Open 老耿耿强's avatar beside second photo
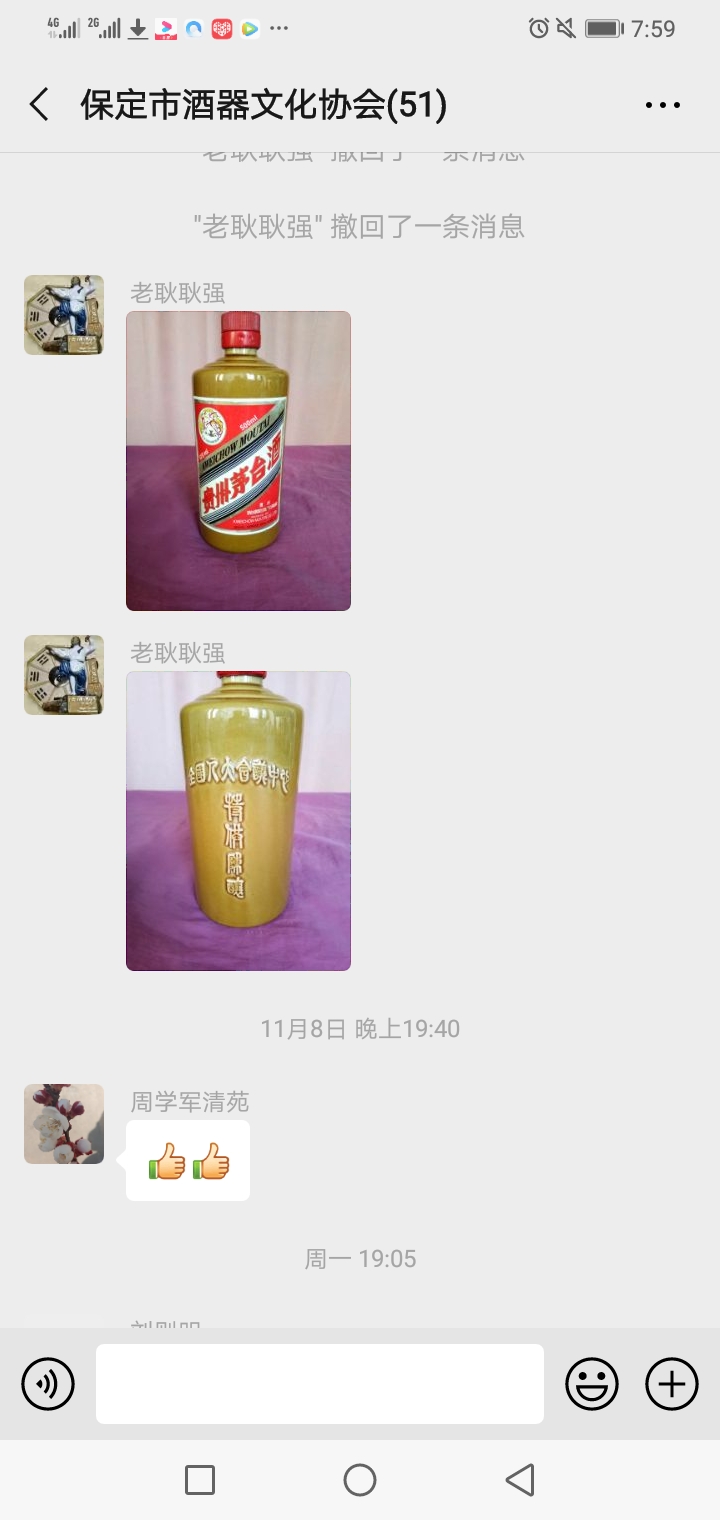Screen dimensions: 720x1520 point(64,675)
